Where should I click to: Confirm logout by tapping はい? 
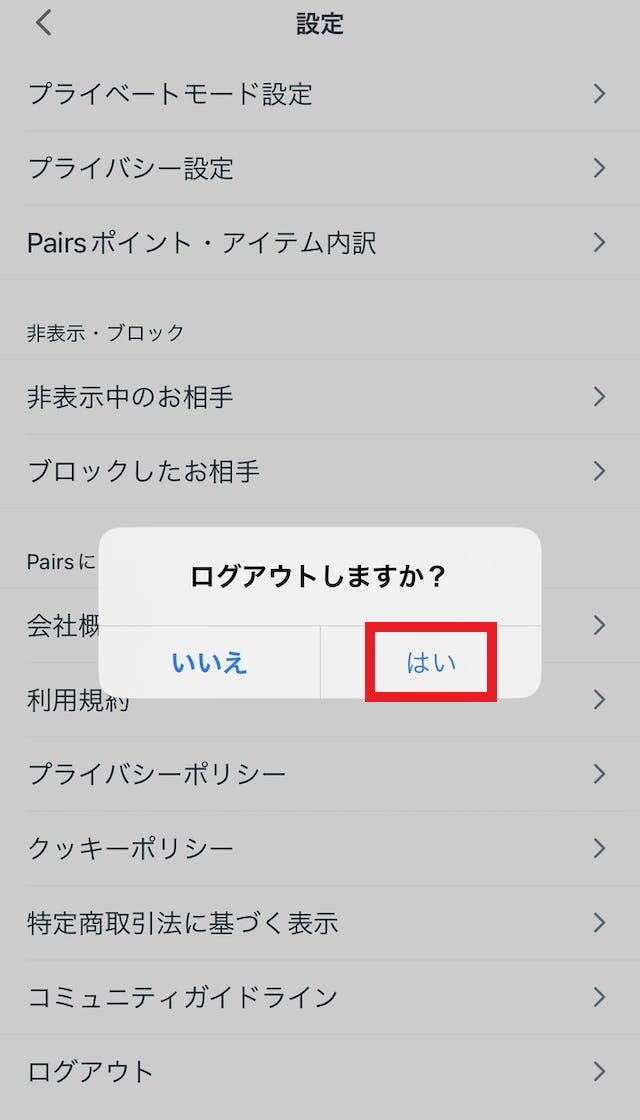point(431,662)
